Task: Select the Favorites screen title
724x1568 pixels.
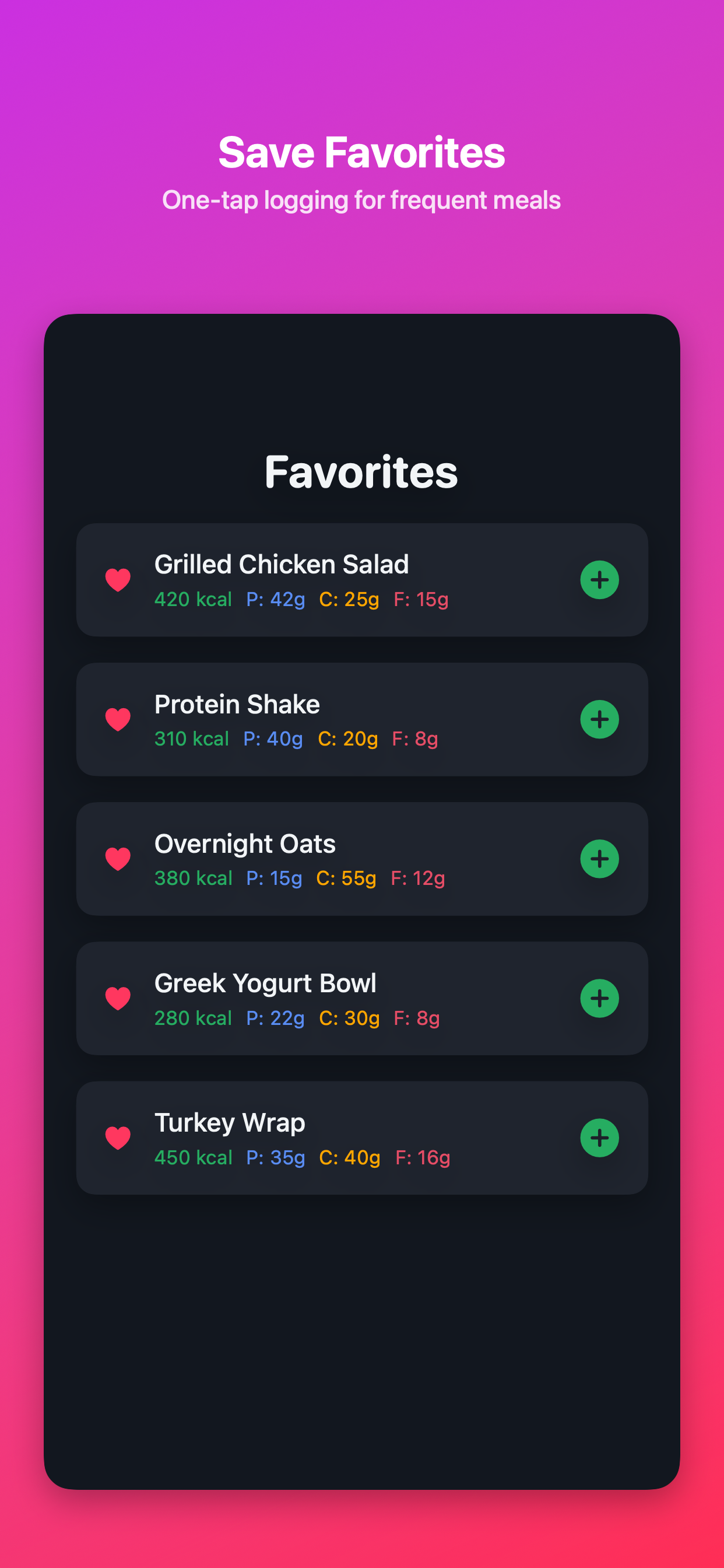Action: (x=362, y=472)
